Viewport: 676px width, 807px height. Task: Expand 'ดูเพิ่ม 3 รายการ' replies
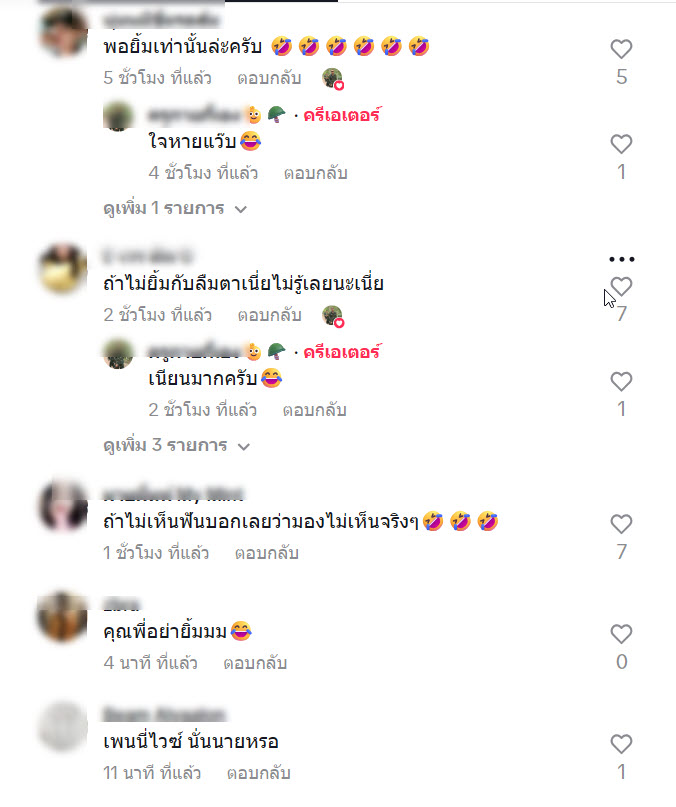[176, 445]
